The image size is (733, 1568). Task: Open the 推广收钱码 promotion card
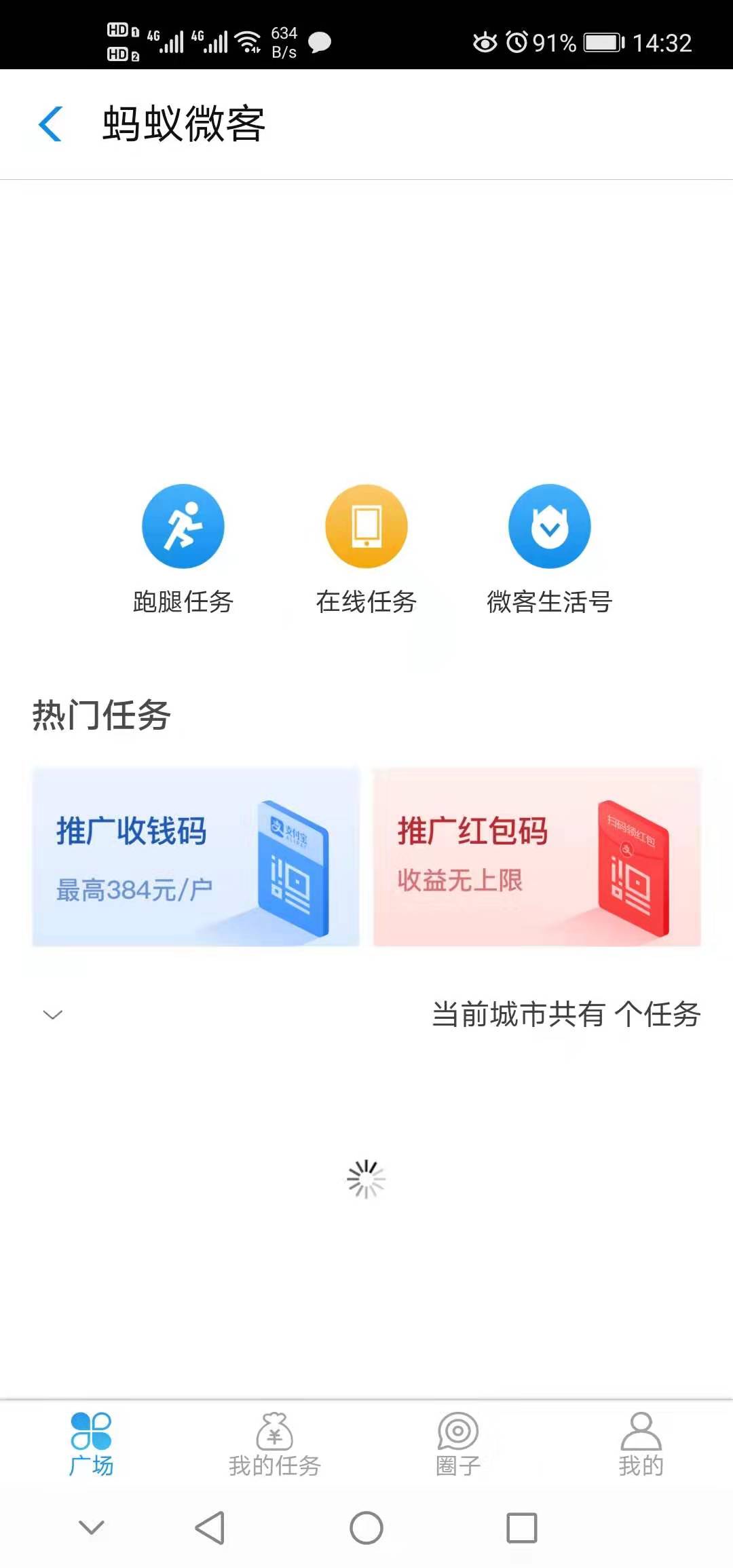coord(196,859)
